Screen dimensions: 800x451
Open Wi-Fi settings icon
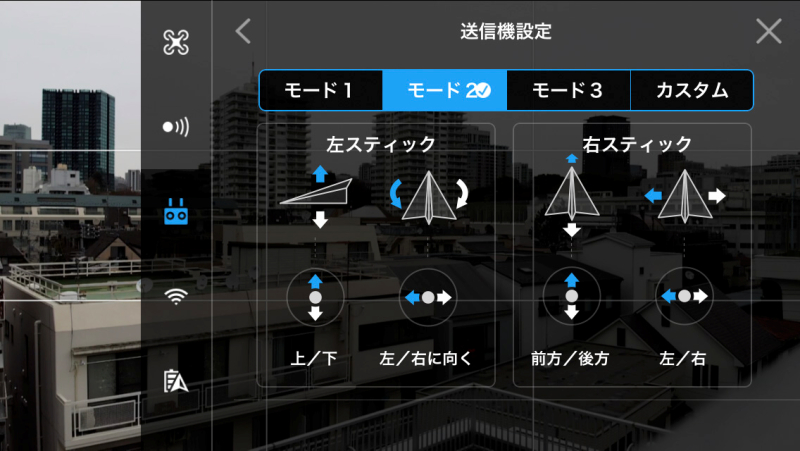click(176, 296)
